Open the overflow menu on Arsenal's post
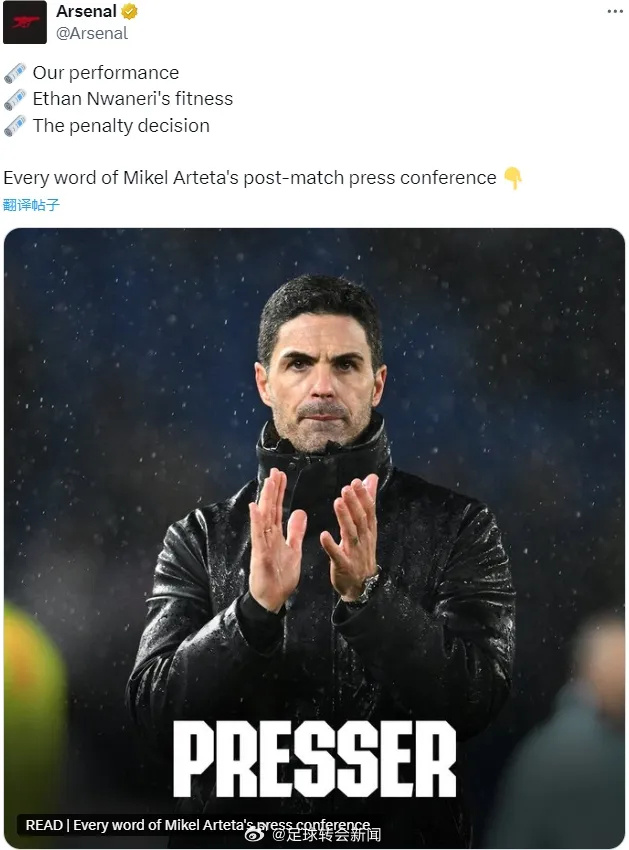 (x=615, y=13)
